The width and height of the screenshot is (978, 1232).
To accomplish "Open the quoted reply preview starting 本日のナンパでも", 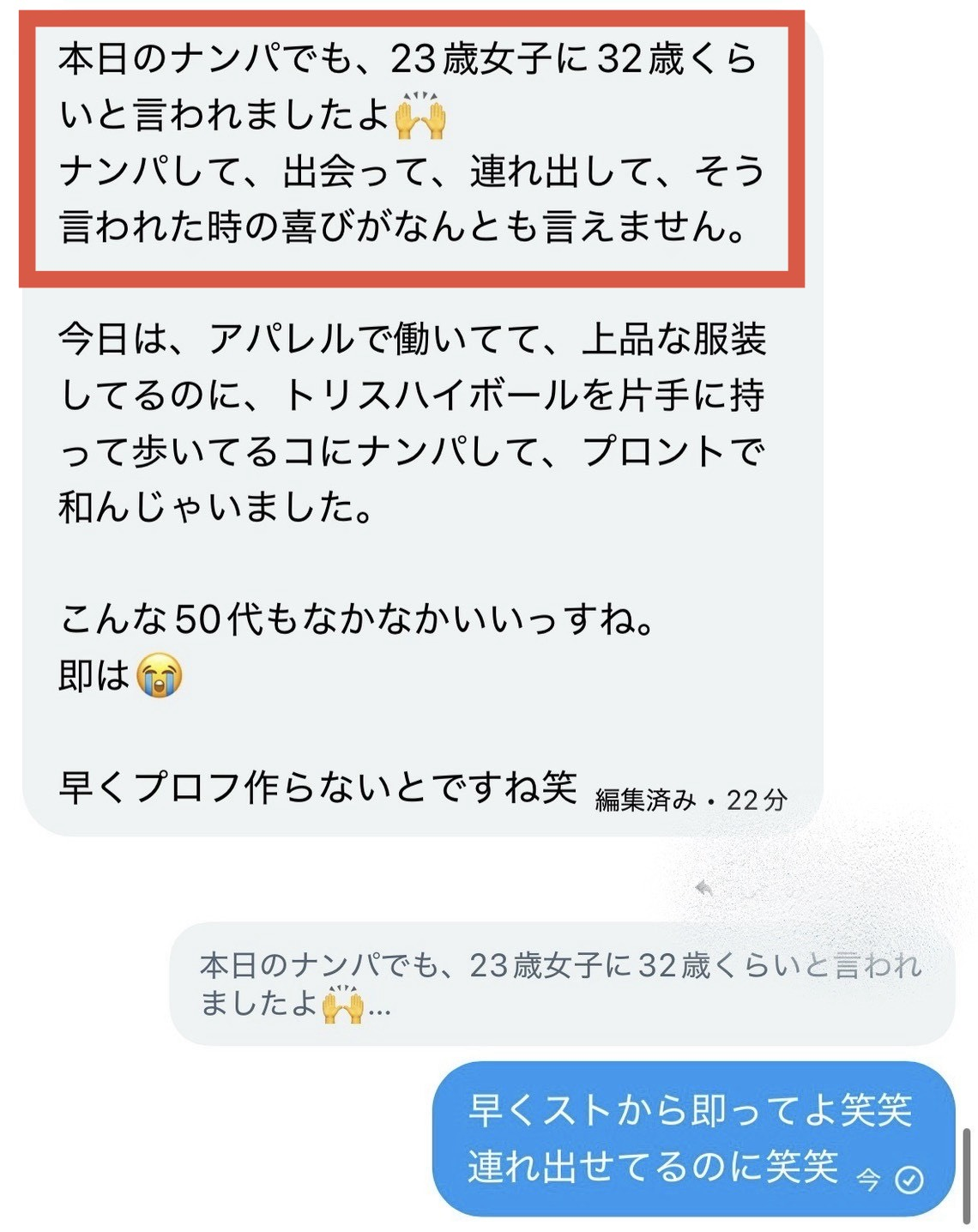I will tap(561, 983).
